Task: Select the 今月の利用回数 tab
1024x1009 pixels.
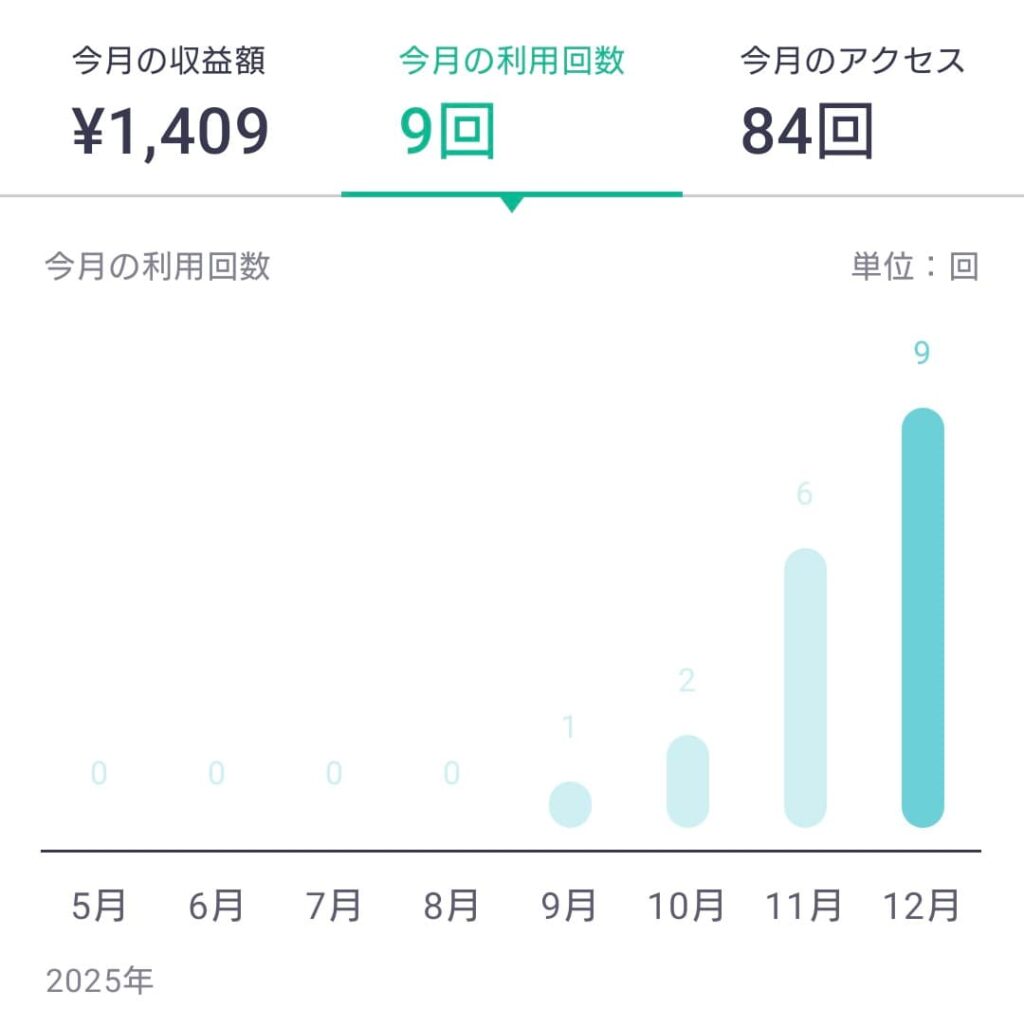Action: (x=511, y=100)
